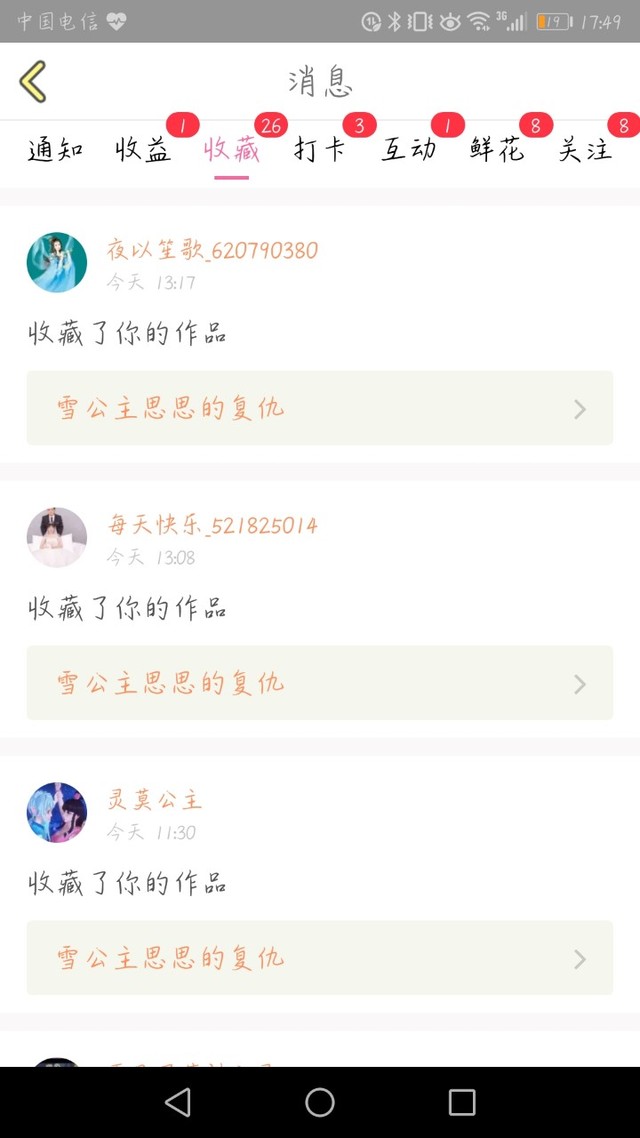This screenshot has height=1138, width=640.
Task: Tap the system home button
Action: click(x=320, y=1102)
